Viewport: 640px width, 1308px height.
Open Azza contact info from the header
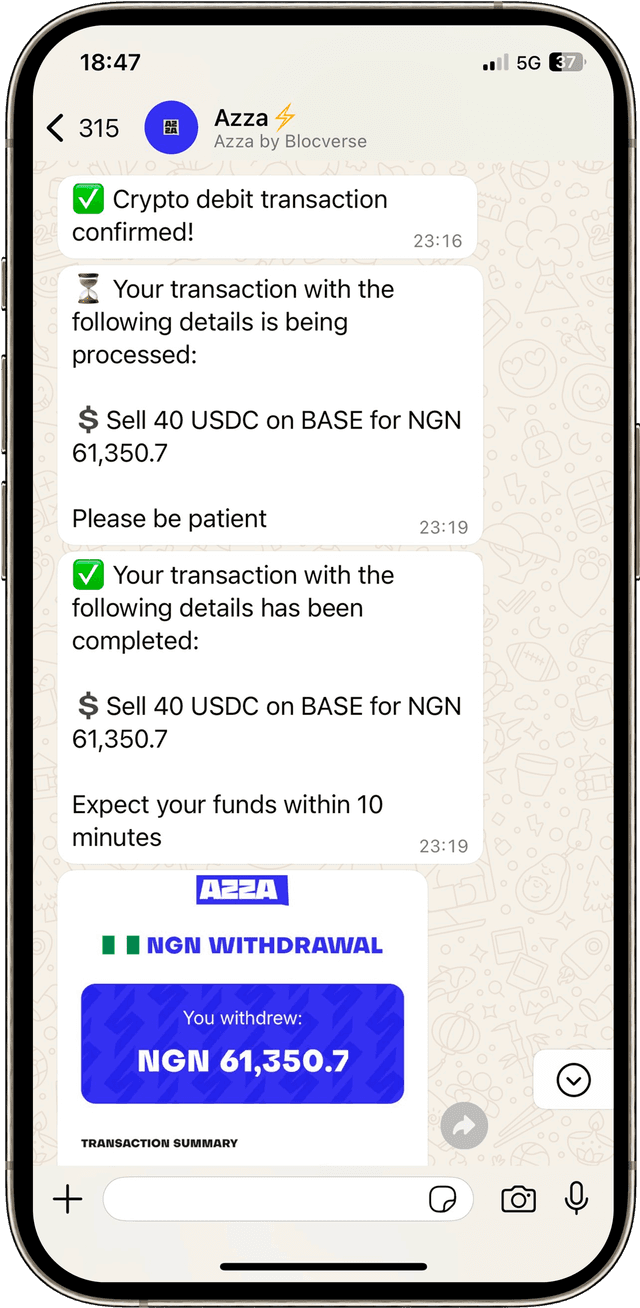coord(289,128)
